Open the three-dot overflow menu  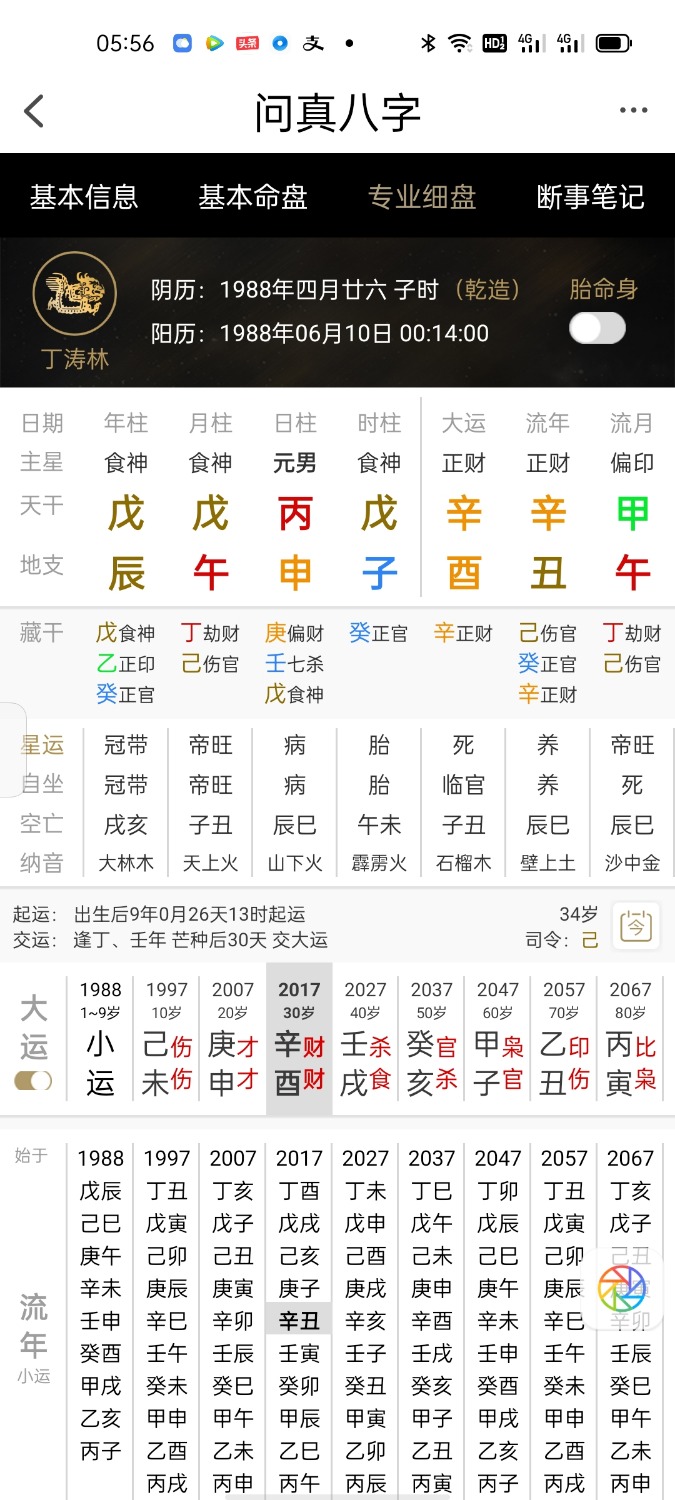(x=633, y=111)
